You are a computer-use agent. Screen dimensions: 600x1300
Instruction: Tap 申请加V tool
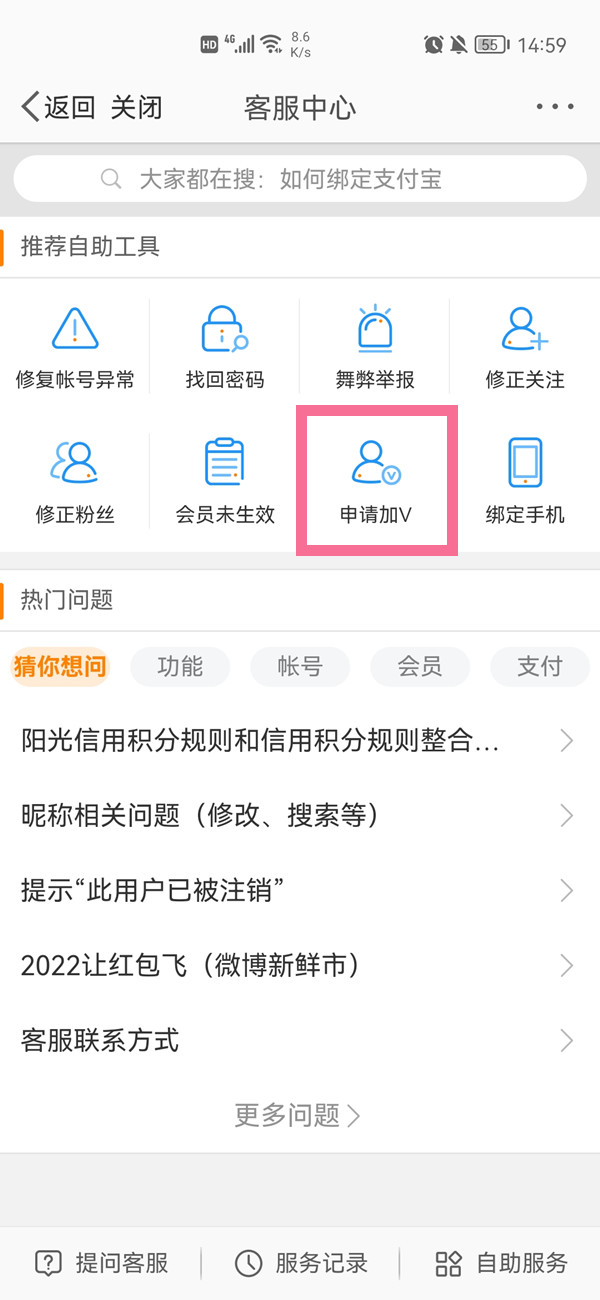pyautogui.click(x=376, y=482)
